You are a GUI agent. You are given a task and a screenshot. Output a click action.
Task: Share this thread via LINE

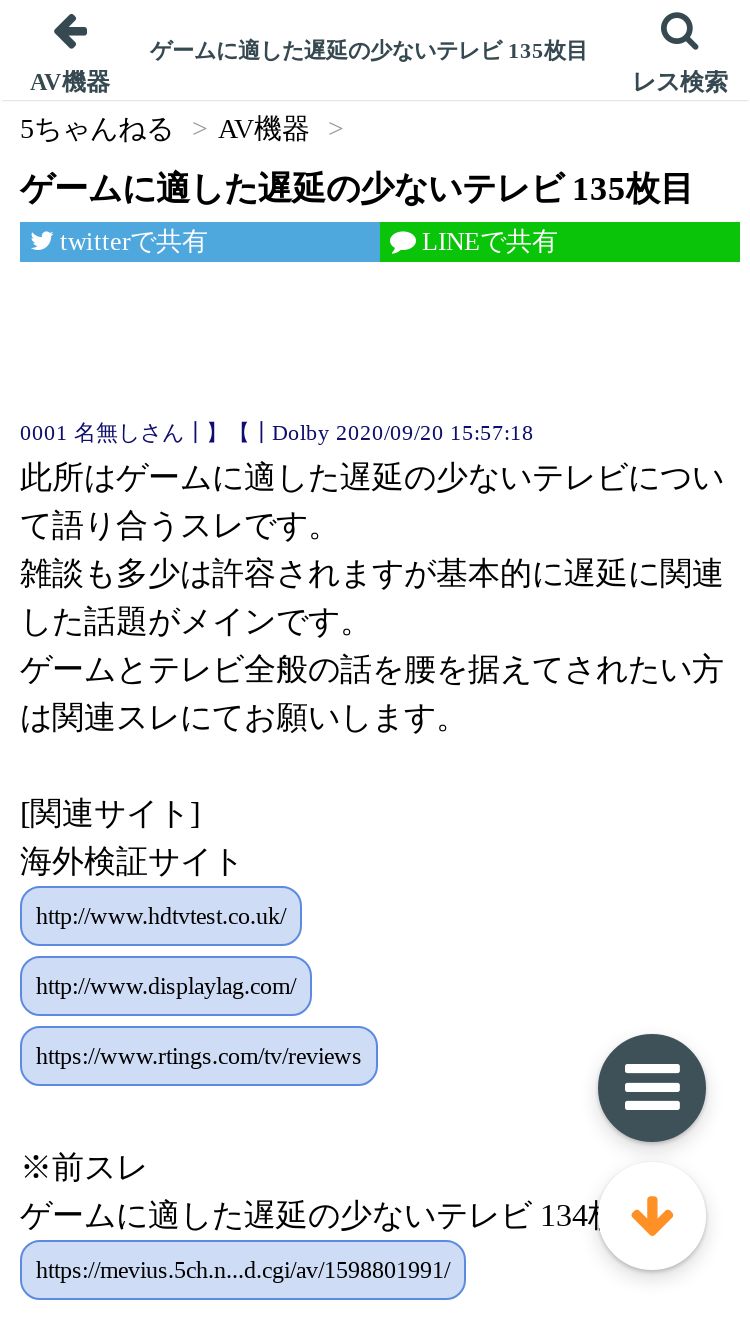[x=560, y=242]
